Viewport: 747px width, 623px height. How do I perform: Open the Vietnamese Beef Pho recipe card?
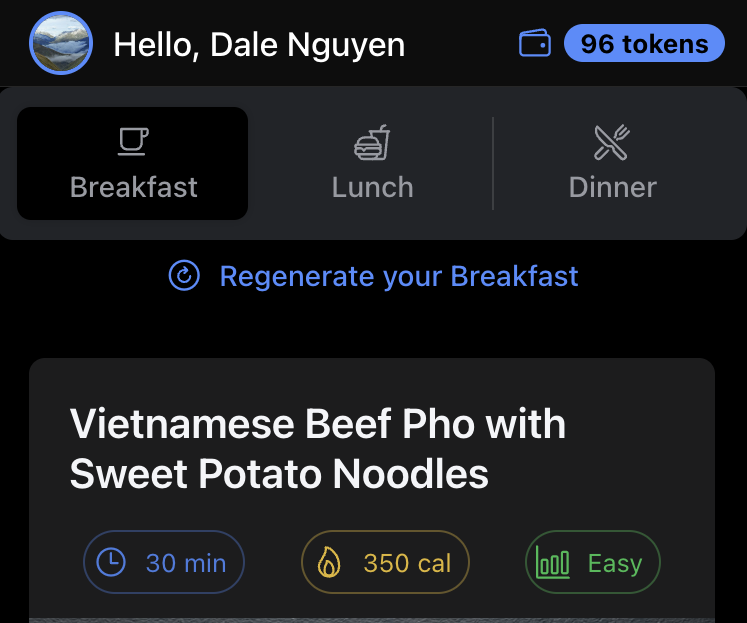tap(318, 450)
